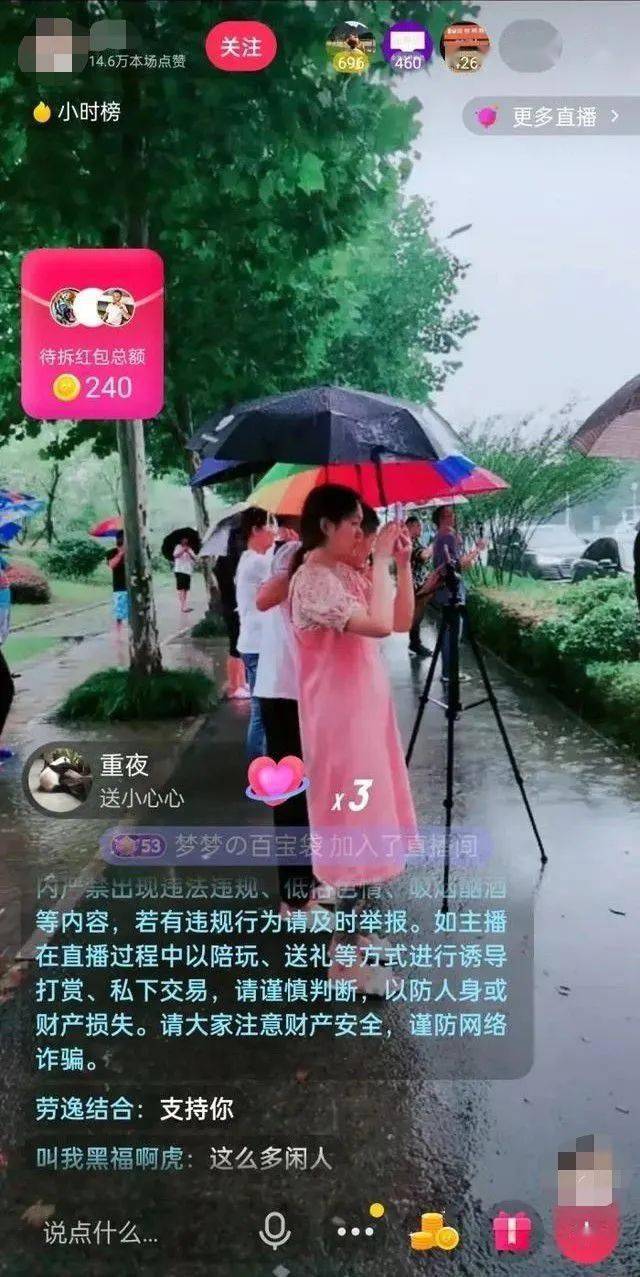Tap commenter 叫我黑福啊虎's message
640x1277 pixels.
coord(183,1158)
